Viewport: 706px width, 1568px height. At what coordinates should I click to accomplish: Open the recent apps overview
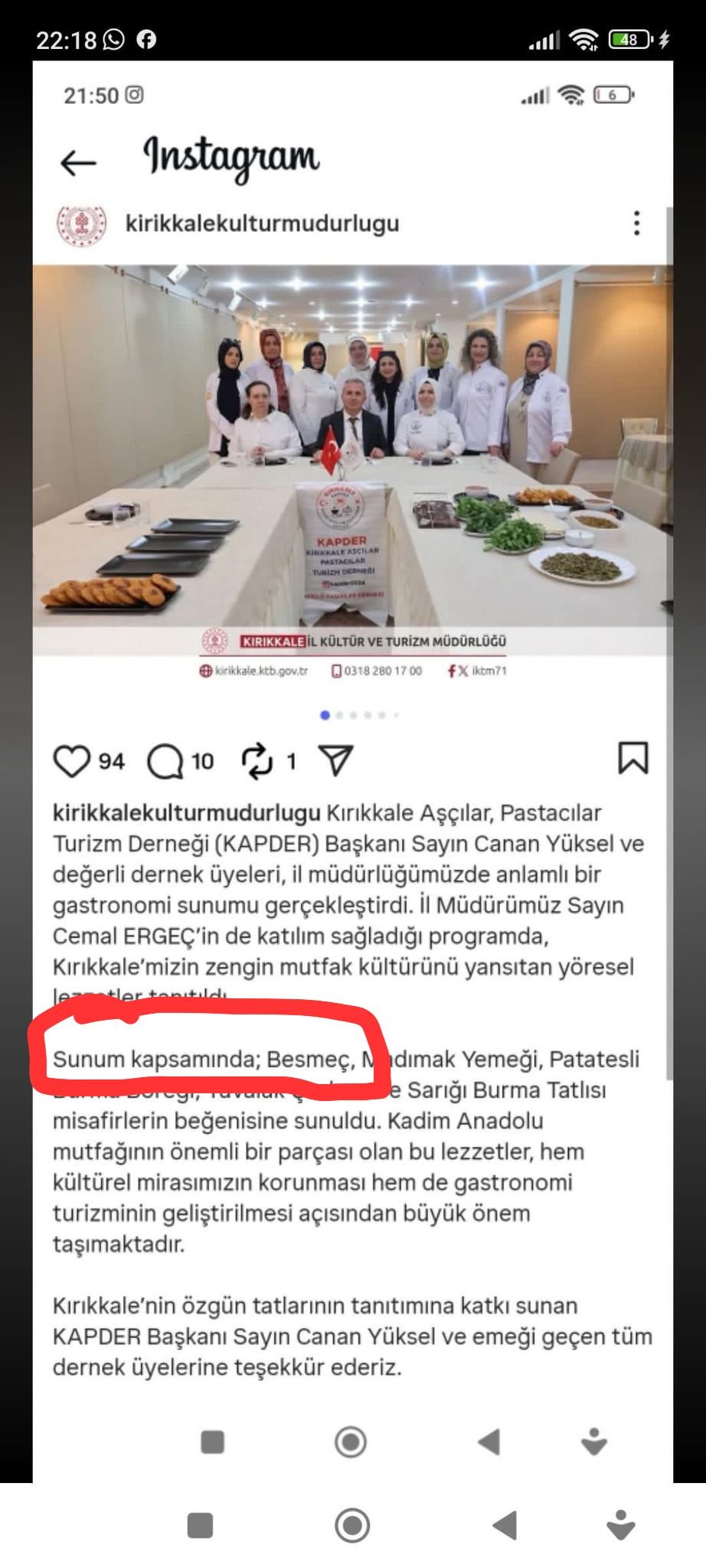coord(201,1525)
